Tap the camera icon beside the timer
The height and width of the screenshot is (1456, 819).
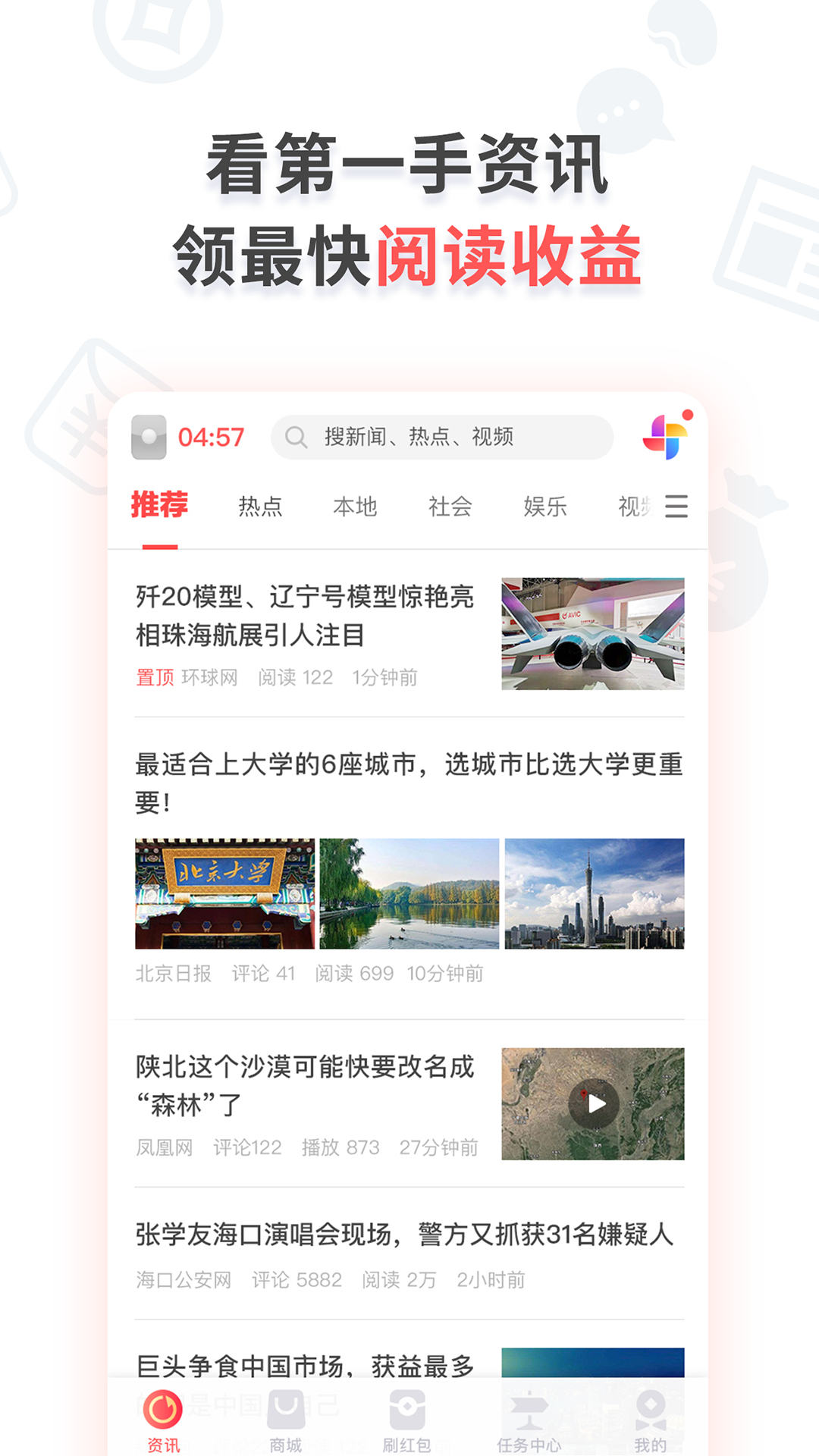click(149, 436)
